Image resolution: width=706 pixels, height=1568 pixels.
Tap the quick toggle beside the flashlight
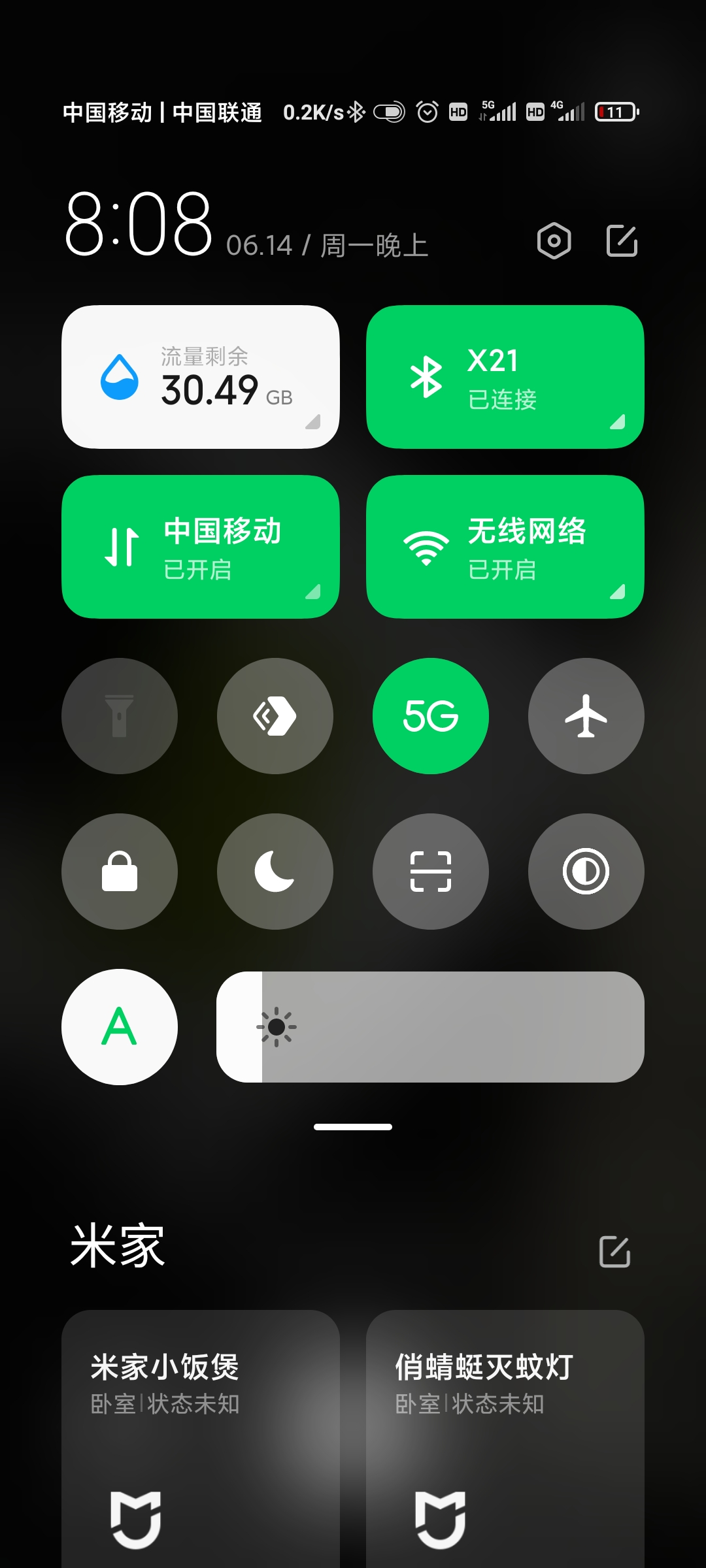click(x=275, y=716)
